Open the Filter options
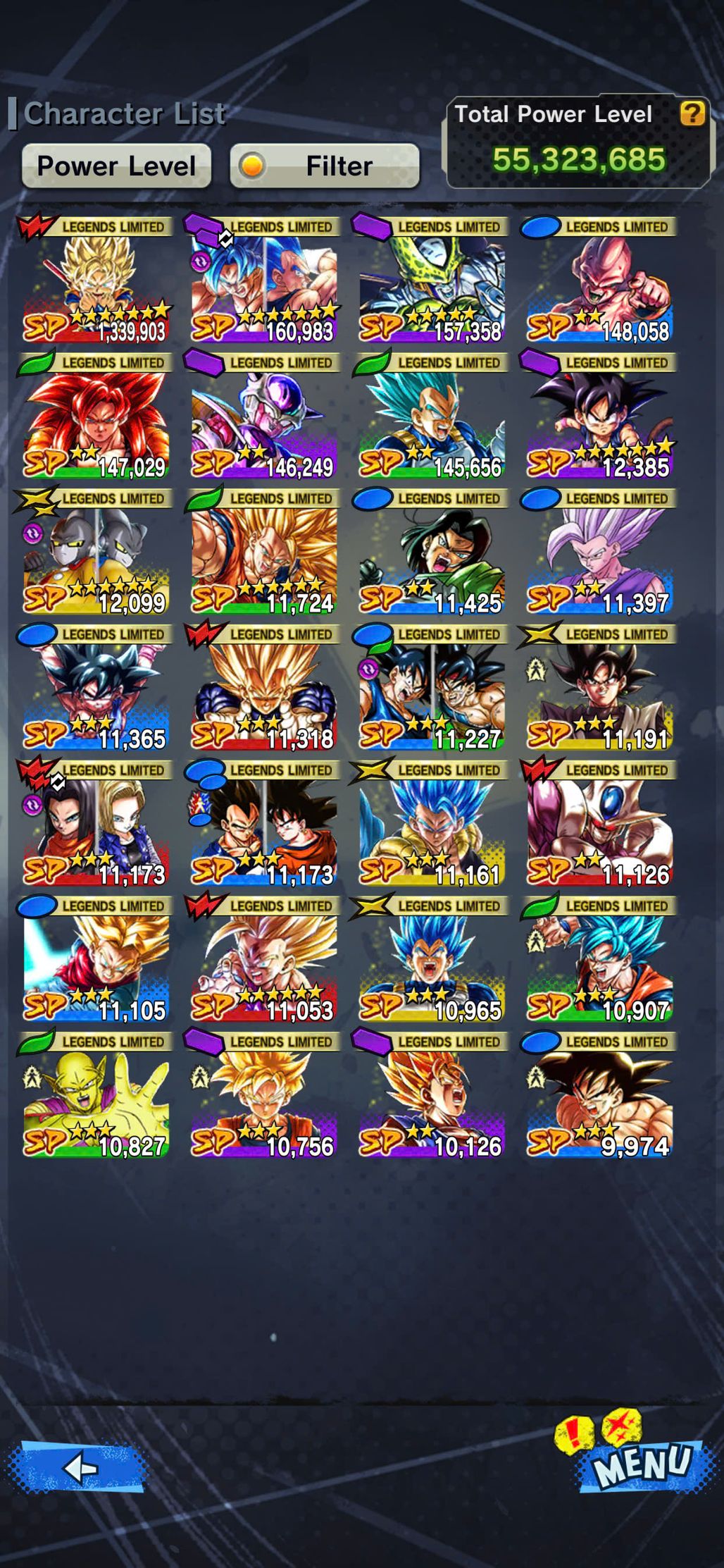The image size is (724, 1568). [x=325, y=166]
